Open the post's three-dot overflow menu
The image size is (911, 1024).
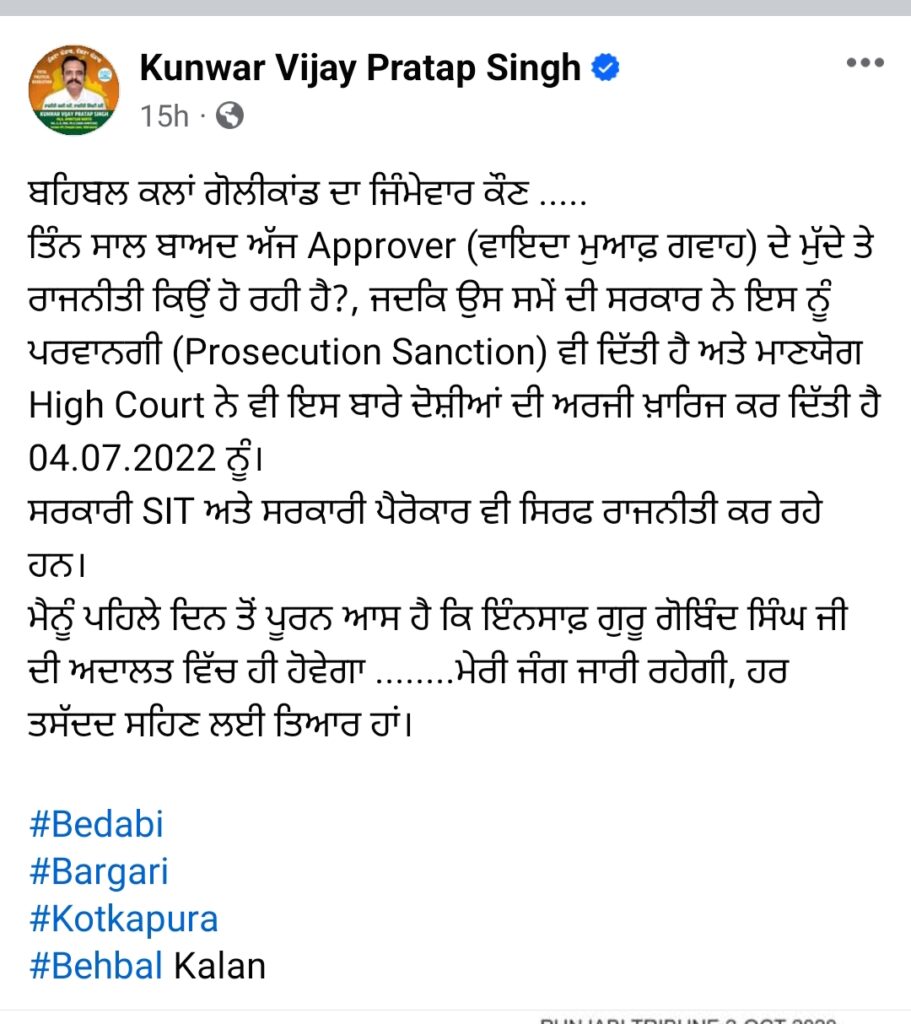[864, 63]
